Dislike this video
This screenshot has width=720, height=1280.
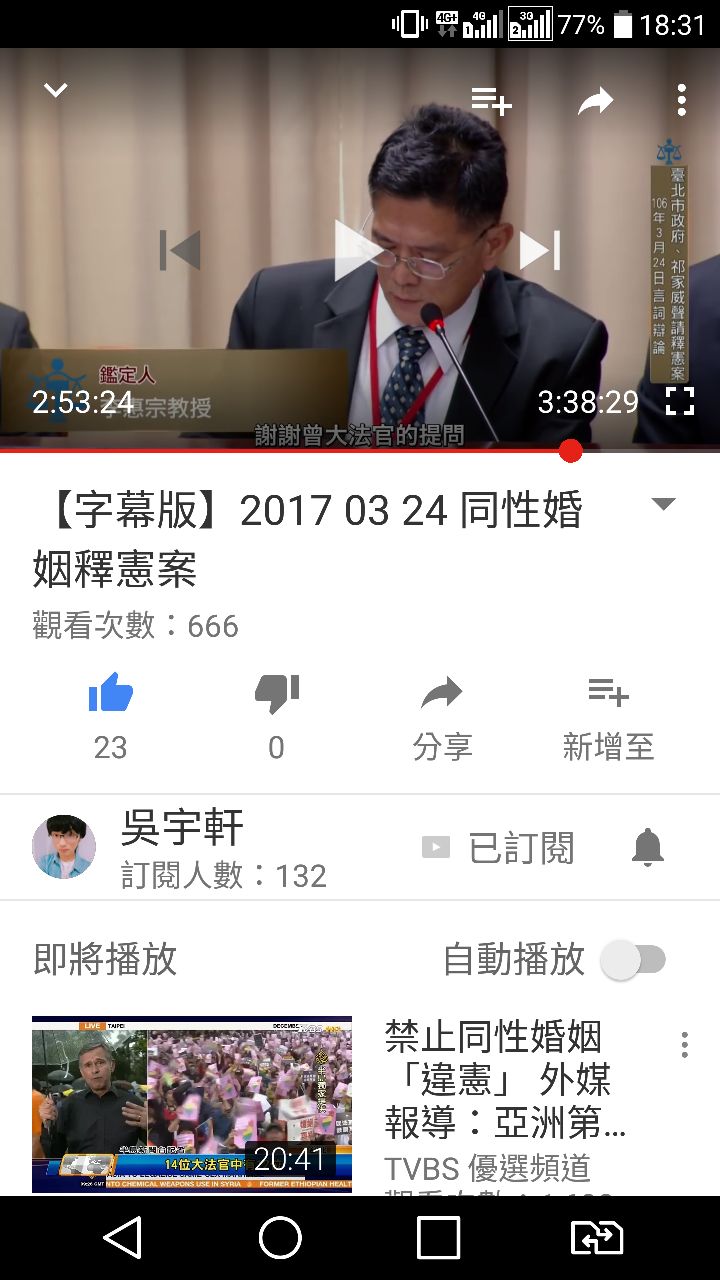tap(277, 694)
